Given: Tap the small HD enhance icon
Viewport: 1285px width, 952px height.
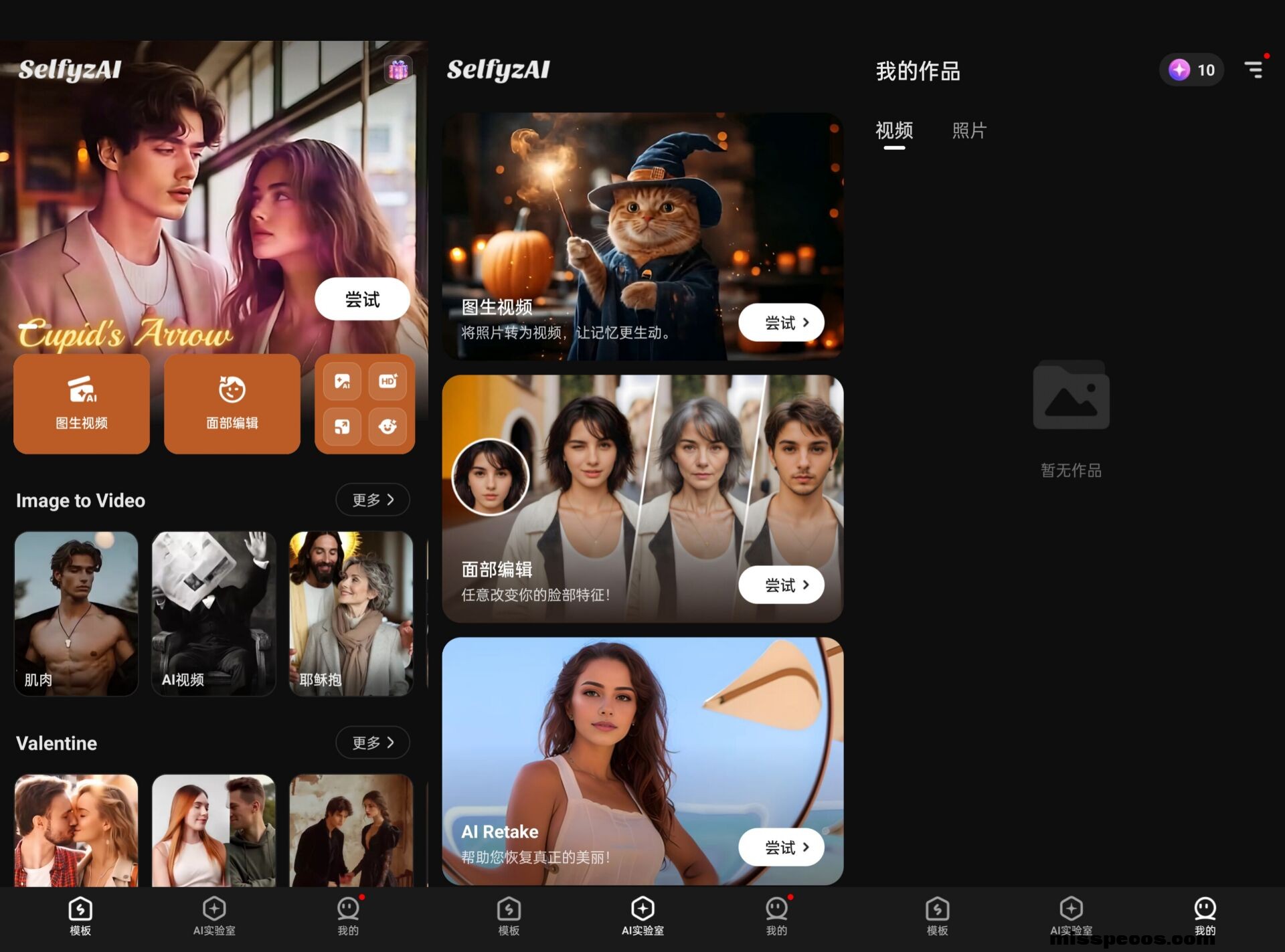Looking at the screenshot, I should pos(388,381).
